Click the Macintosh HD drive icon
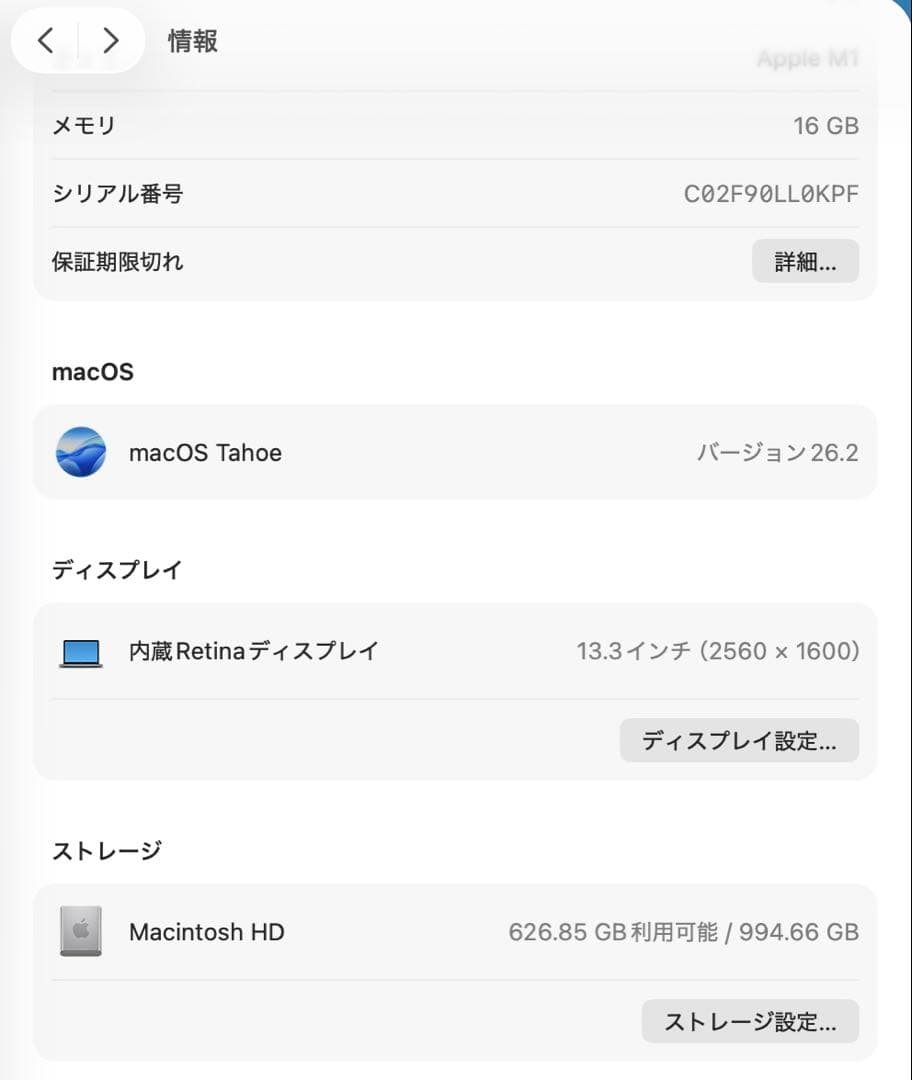The height and width of the screenshot is (1080, 912). click(x=81, y=931)
